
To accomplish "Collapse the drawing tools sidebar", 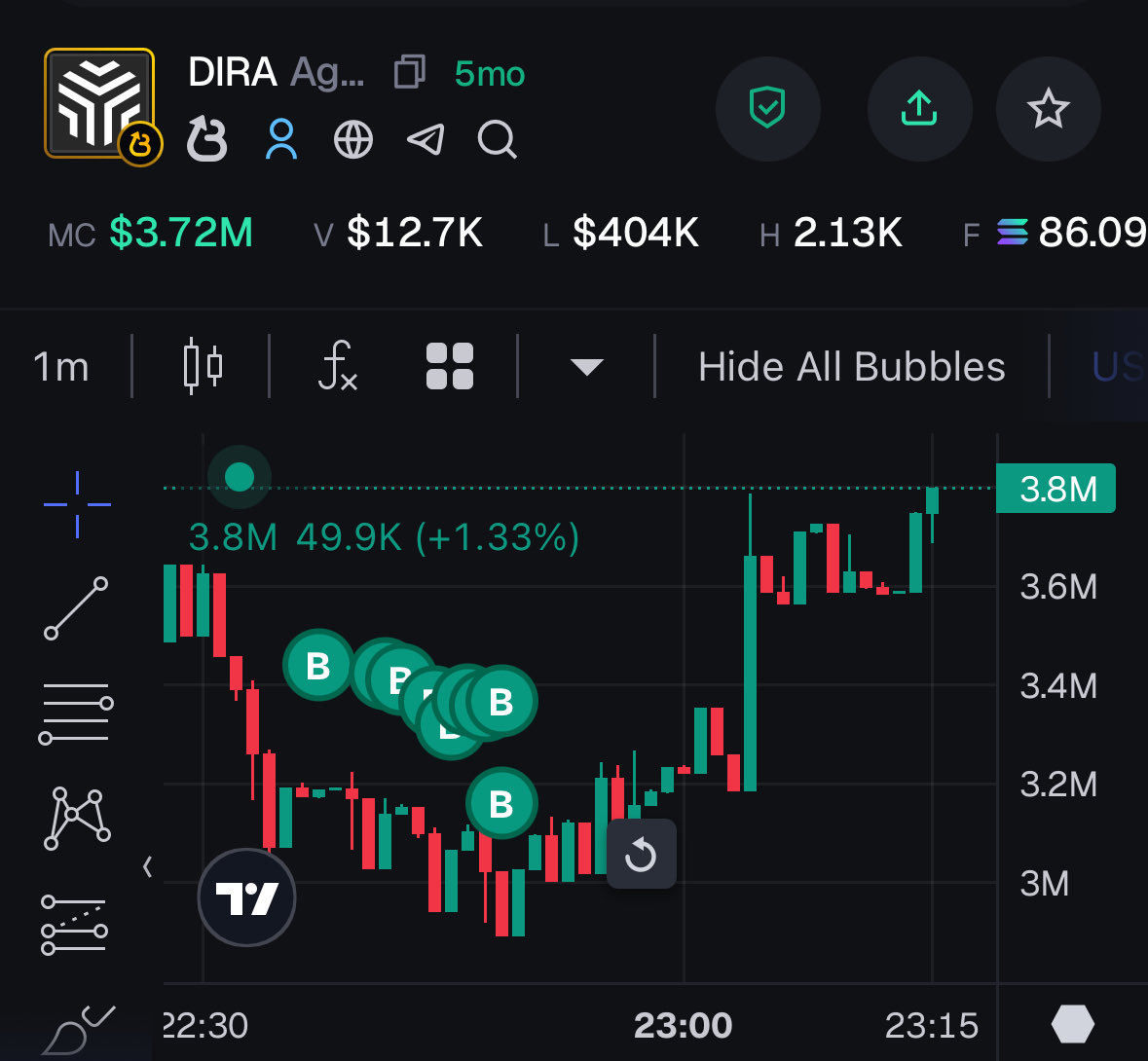I will 147,866.
